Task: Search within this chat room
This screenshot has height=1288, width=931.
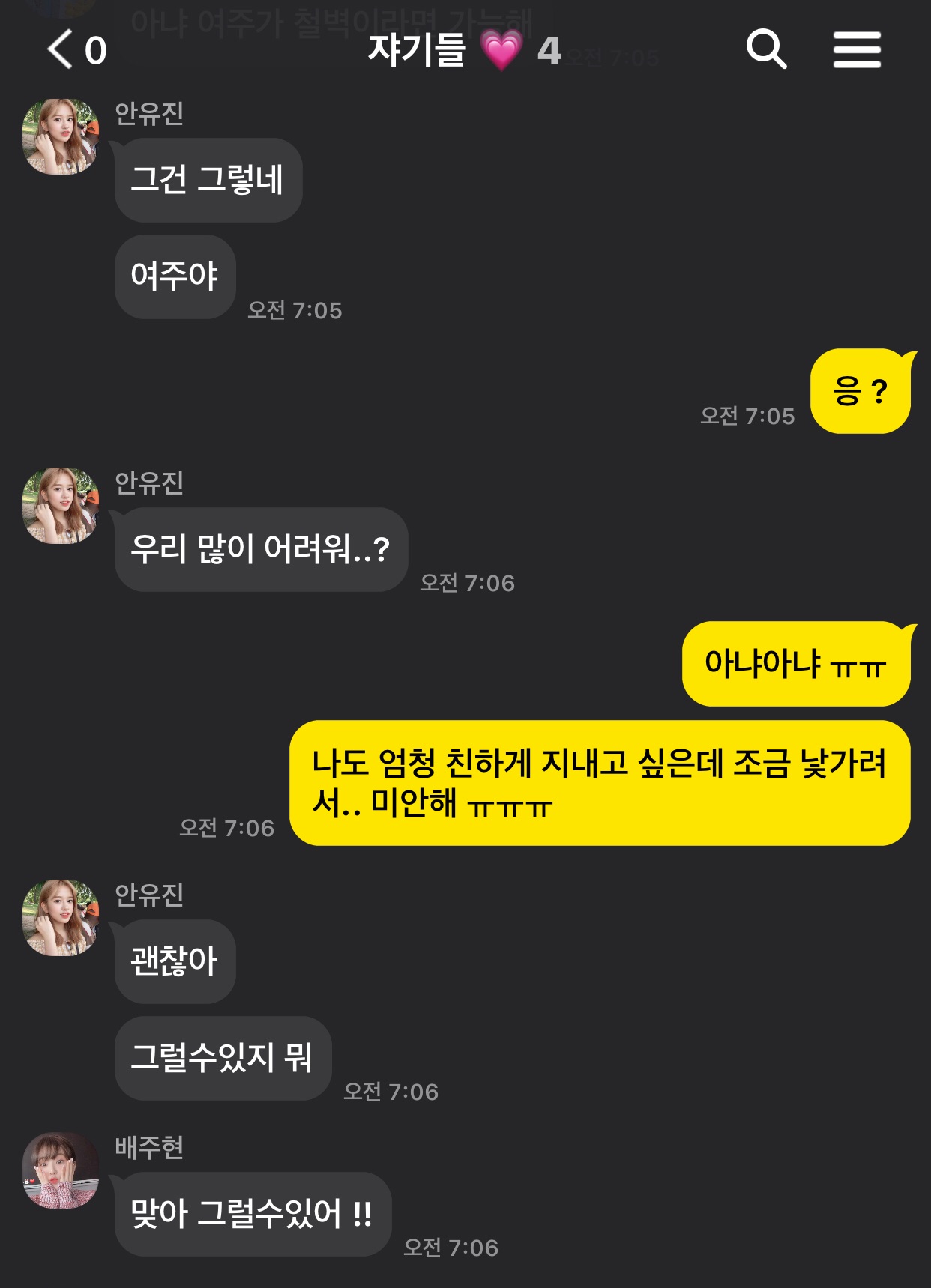Action: [766, 50]
